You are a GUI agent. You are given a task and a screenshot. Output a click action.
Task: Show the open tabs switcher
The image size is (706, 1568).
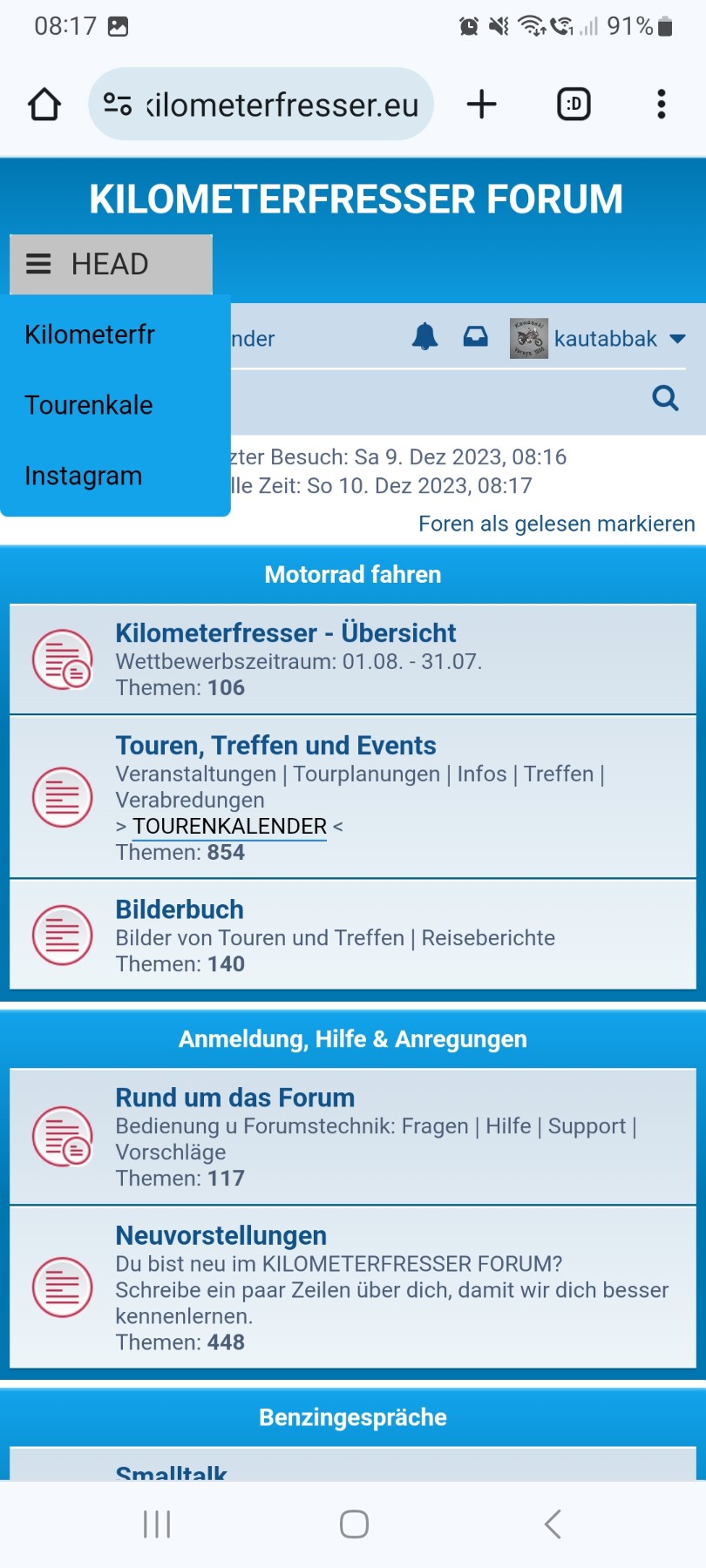click(574, 105)
